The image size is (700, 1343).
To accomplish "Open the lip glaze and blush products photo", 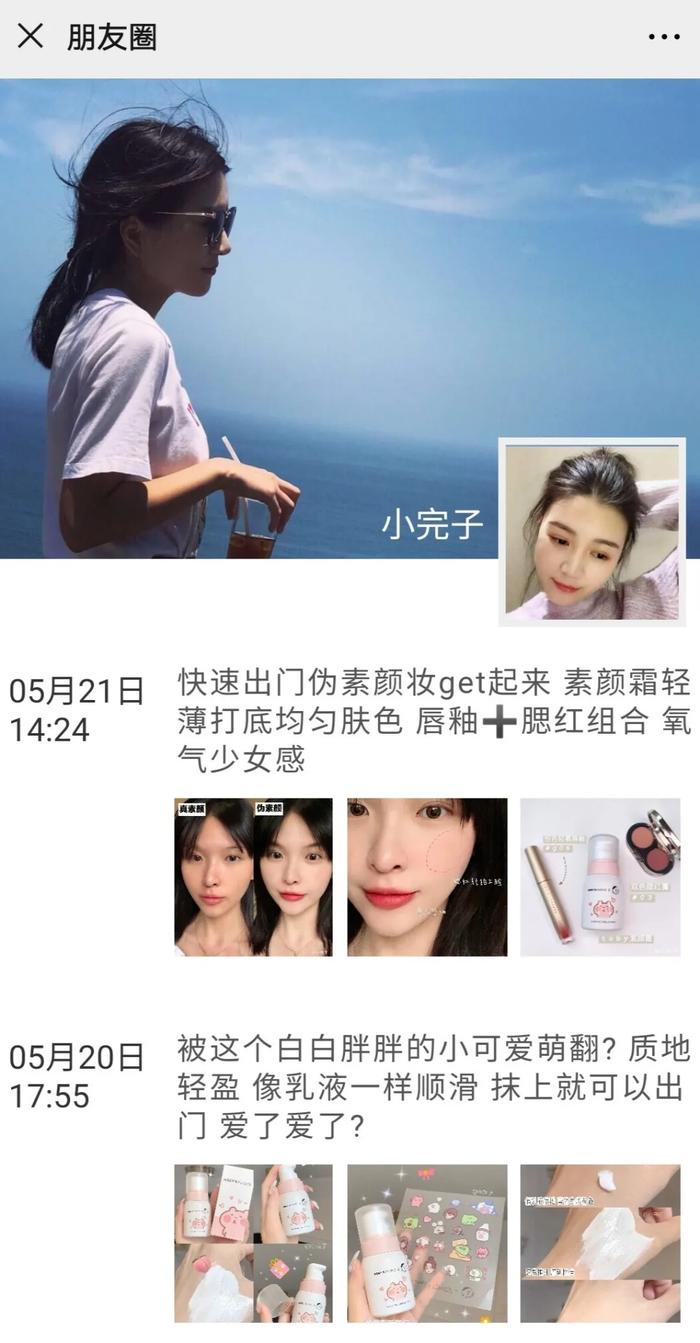I will tap(600, 877).
